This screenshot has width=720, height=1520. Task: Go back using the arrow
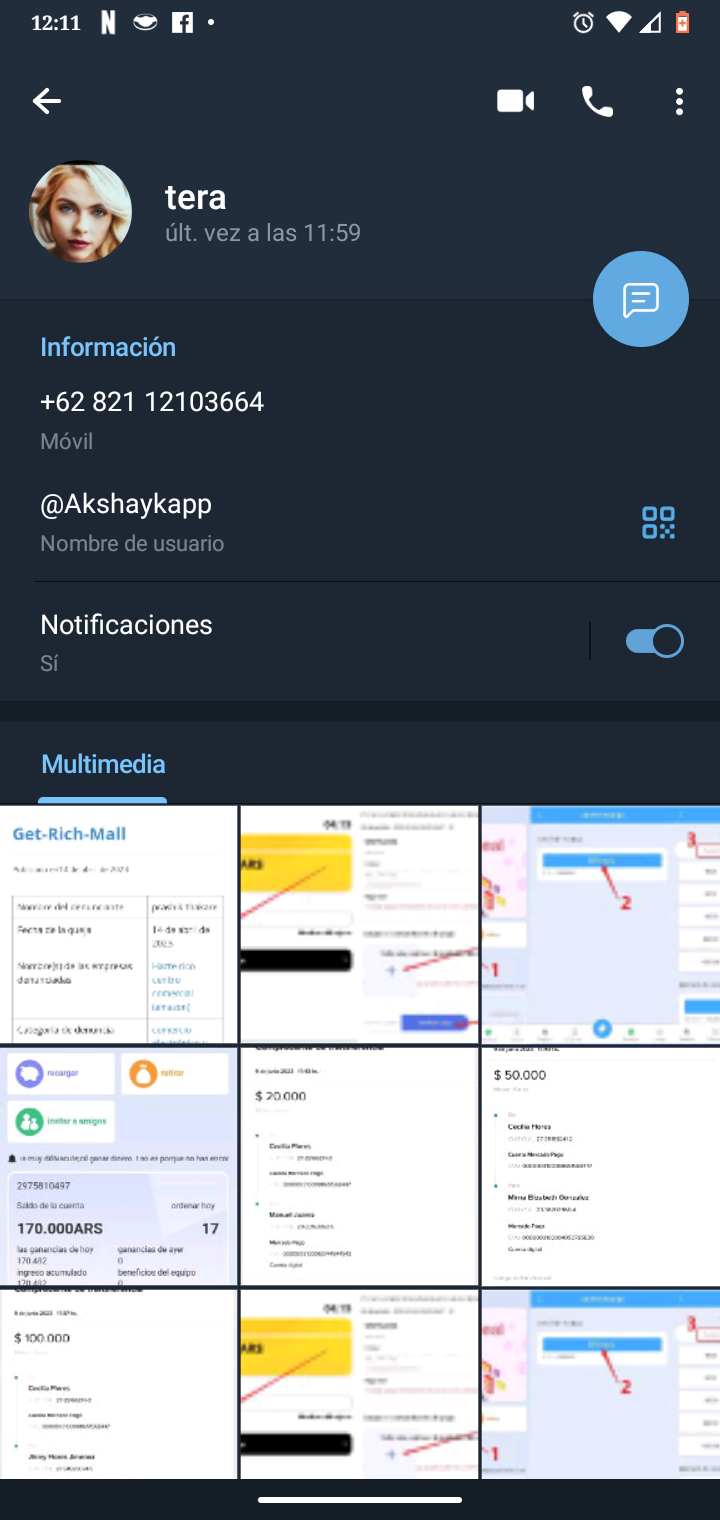point(47,101)
